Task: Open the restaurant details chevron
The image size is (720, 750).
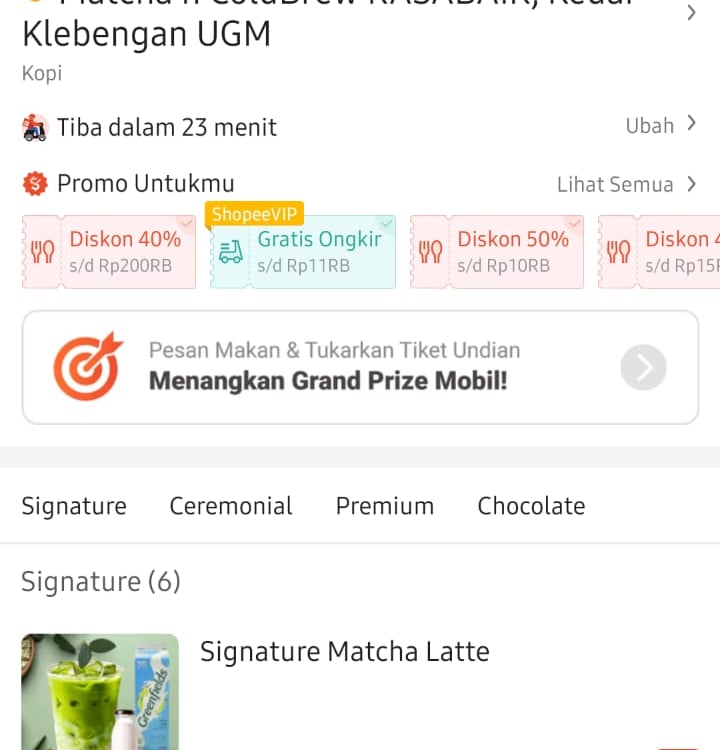Action: pyautogui.click(x=691, y=13)
